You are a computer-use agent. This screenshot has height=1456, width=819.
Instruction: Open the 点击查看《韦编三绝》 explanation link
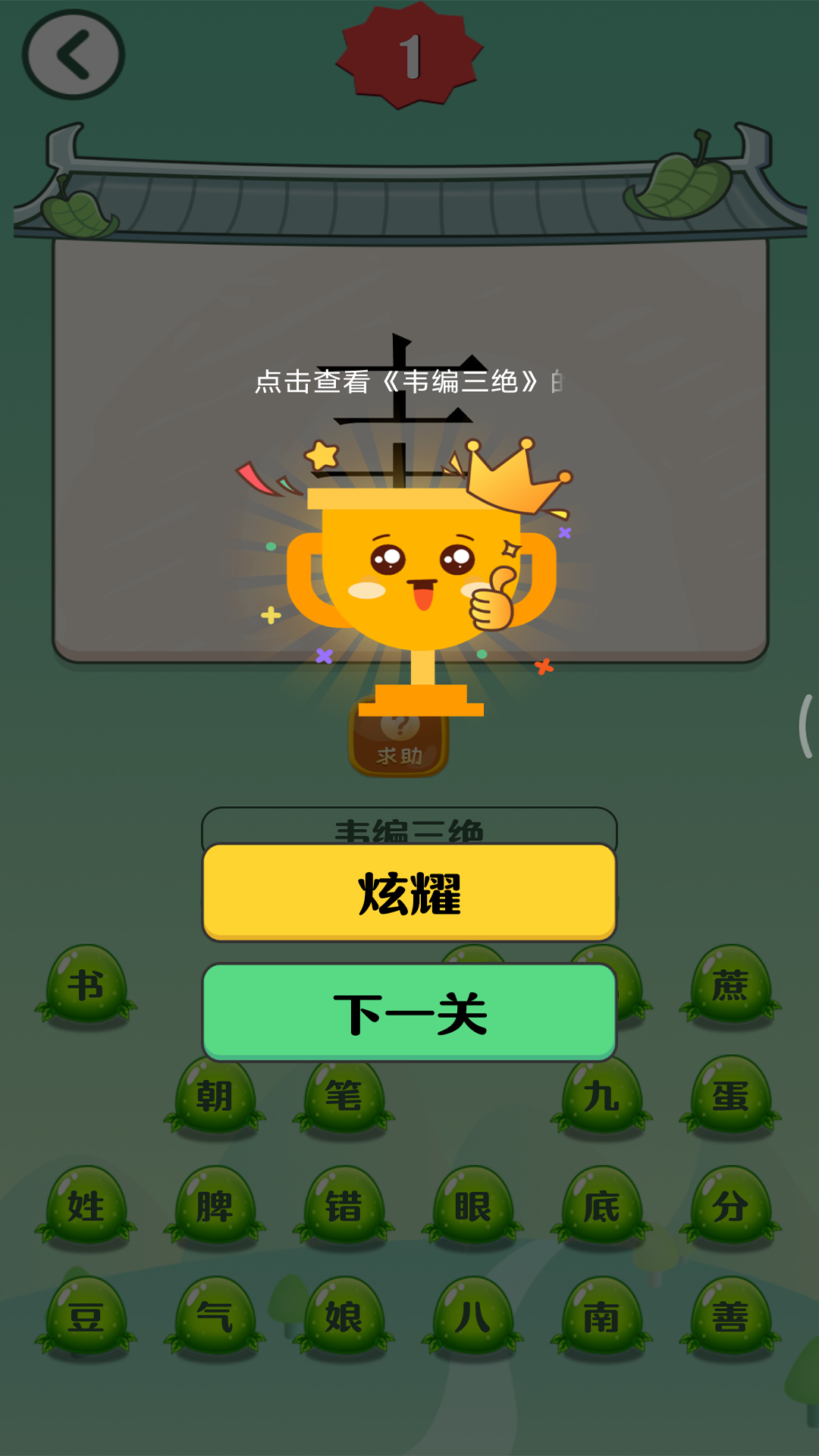(408, 381)
